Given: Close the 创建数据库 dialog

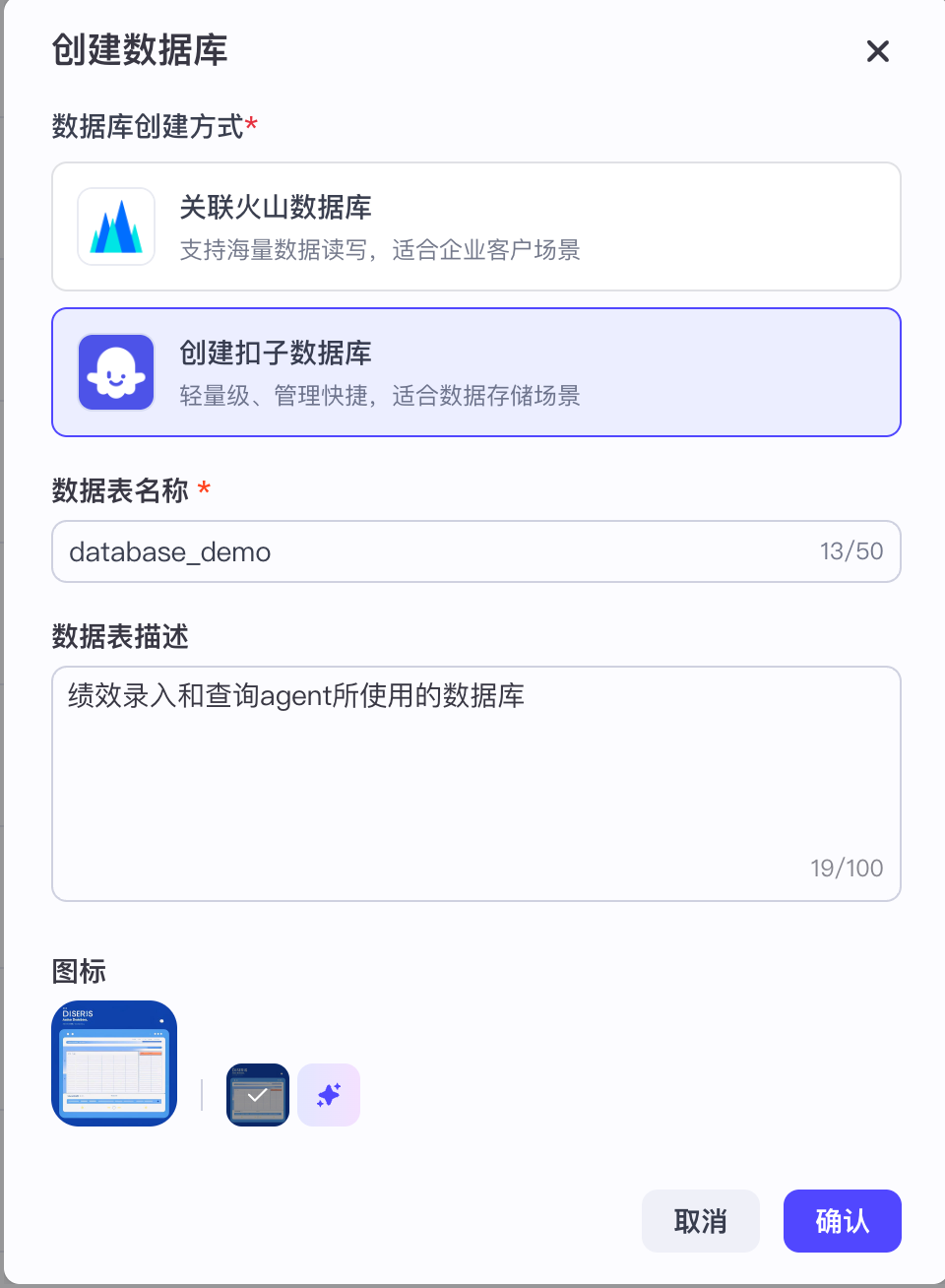Looking at the screenshot, I should pyautogui.click(x=877, y=51).
